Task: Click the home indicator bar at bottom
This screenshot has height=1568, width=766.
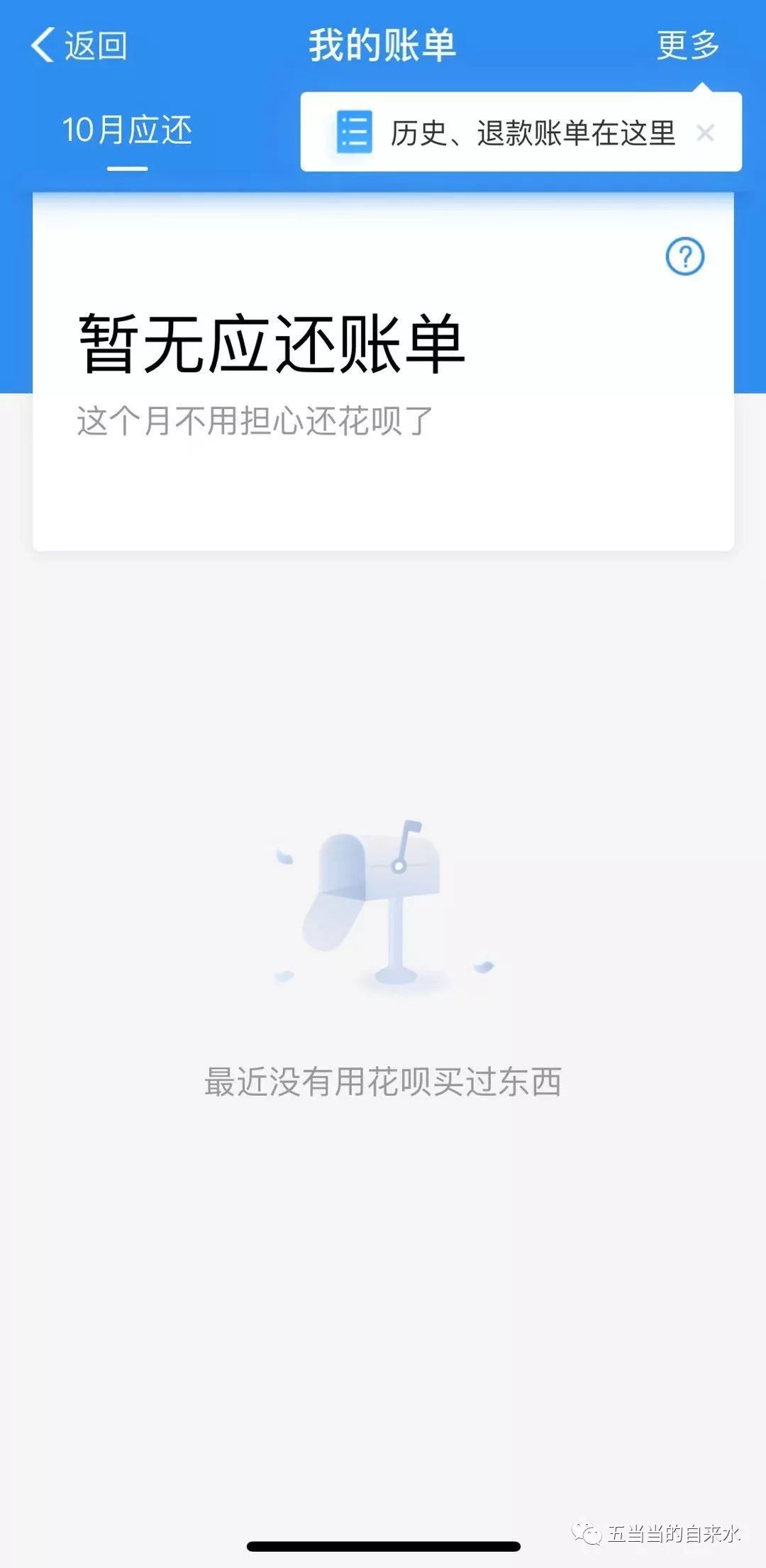Action: click(x=383, y=1545)
